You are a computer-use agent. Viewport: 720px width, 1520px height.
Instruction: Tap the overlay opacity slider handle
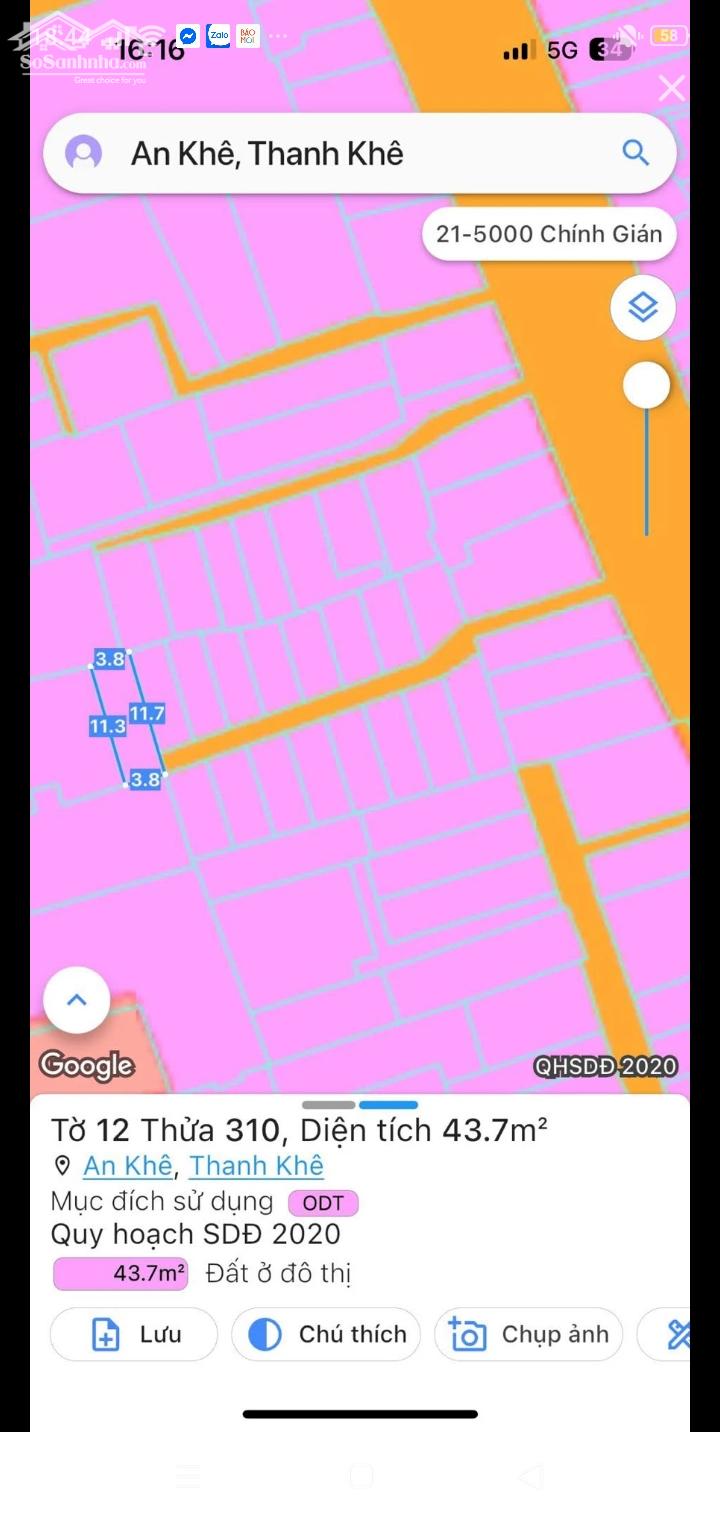tap(646, 386)
